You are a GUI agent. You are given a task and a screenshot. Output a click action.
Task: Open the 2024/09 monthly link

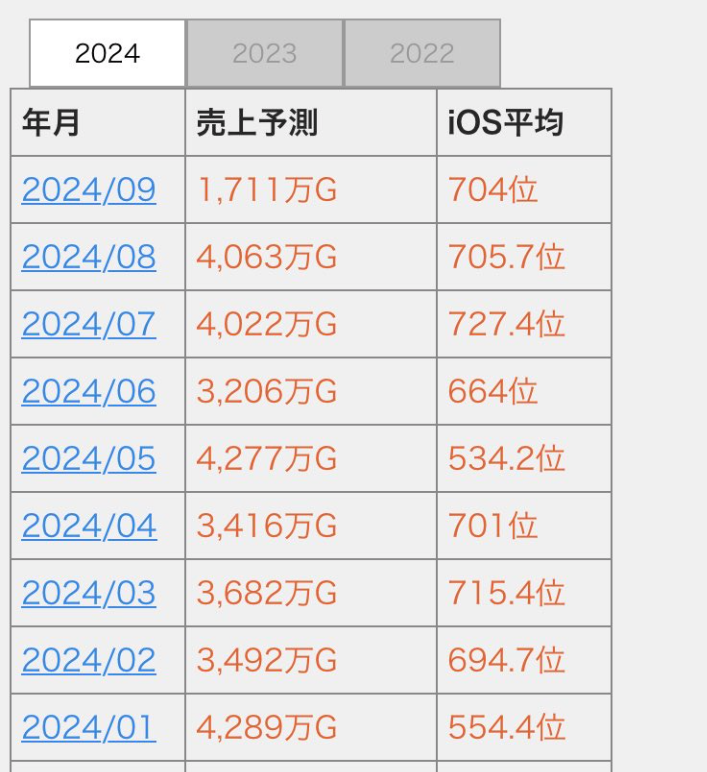point(89,189)
